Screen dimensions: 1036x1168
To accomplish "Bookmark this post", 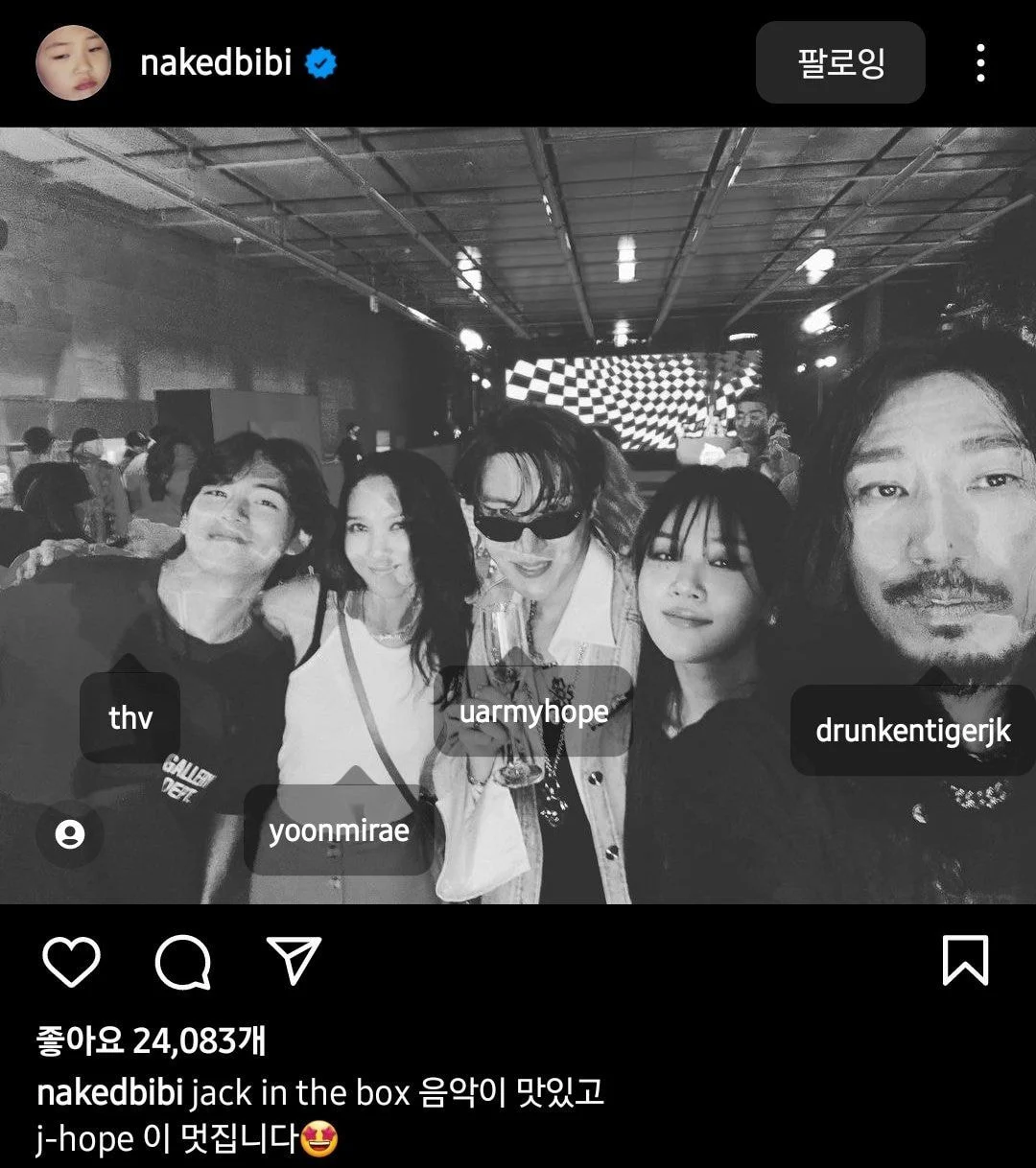I will click(x=965, y=961).
